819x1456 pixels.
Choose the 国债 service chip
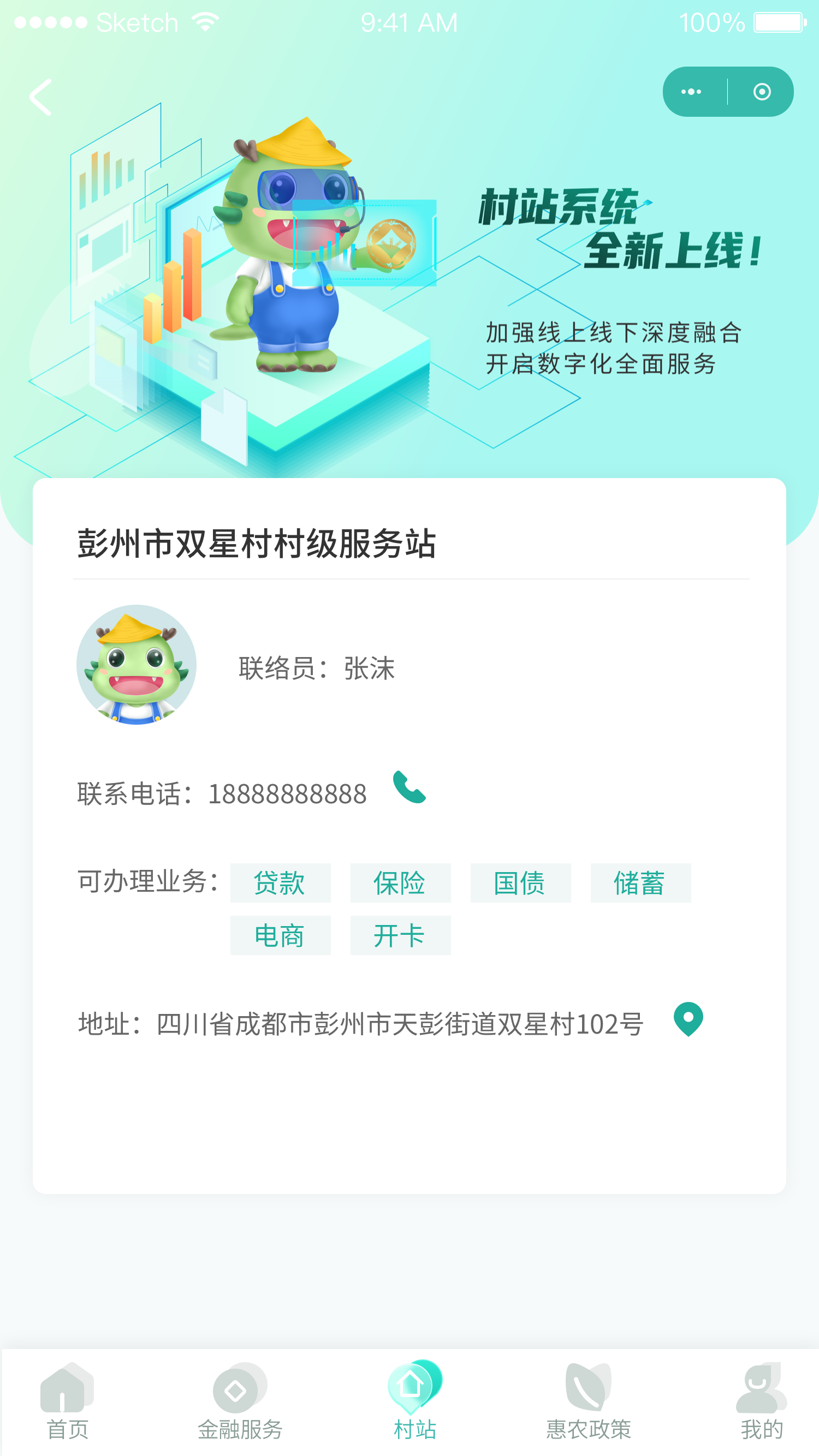[x=520, y=883]
